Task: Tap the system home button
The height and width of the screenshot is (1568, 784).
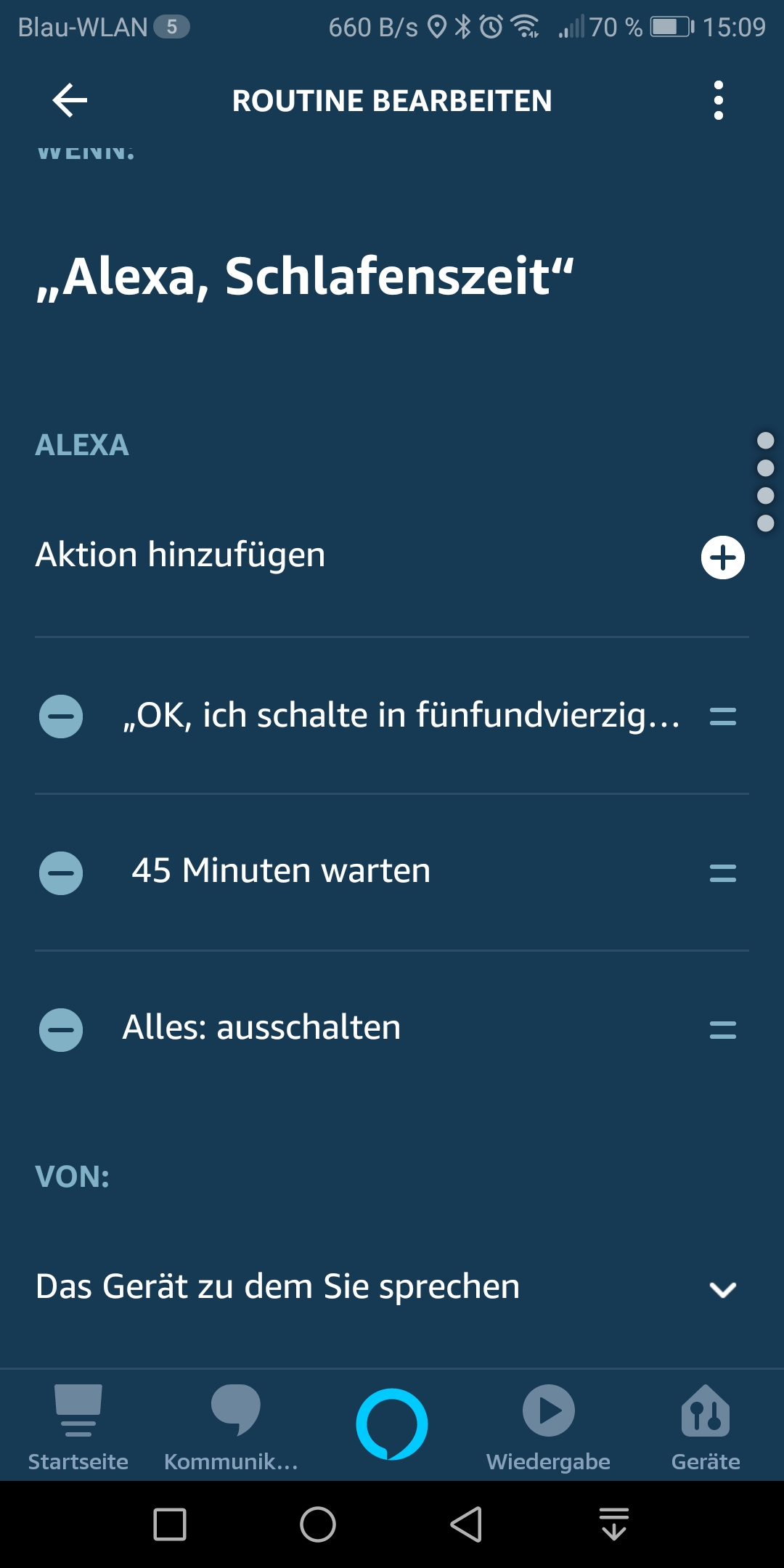Action: pos(318,1524)
